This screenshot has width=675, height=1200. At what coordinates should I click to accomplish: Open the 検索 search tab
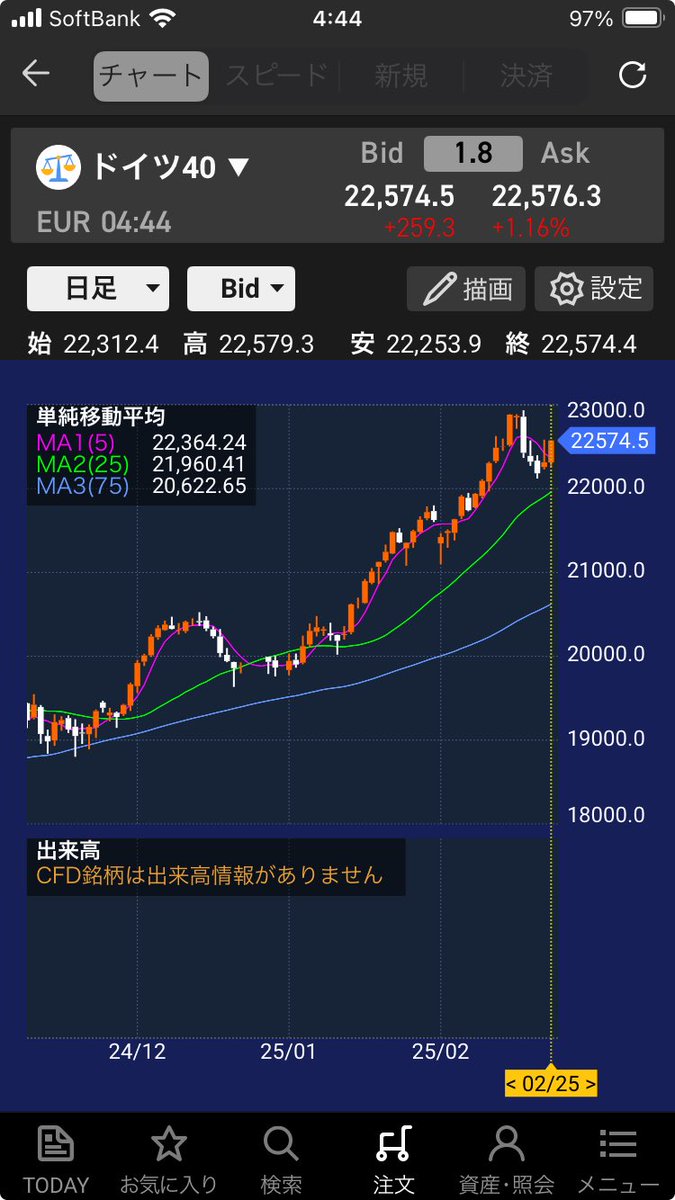[281, 1158]
